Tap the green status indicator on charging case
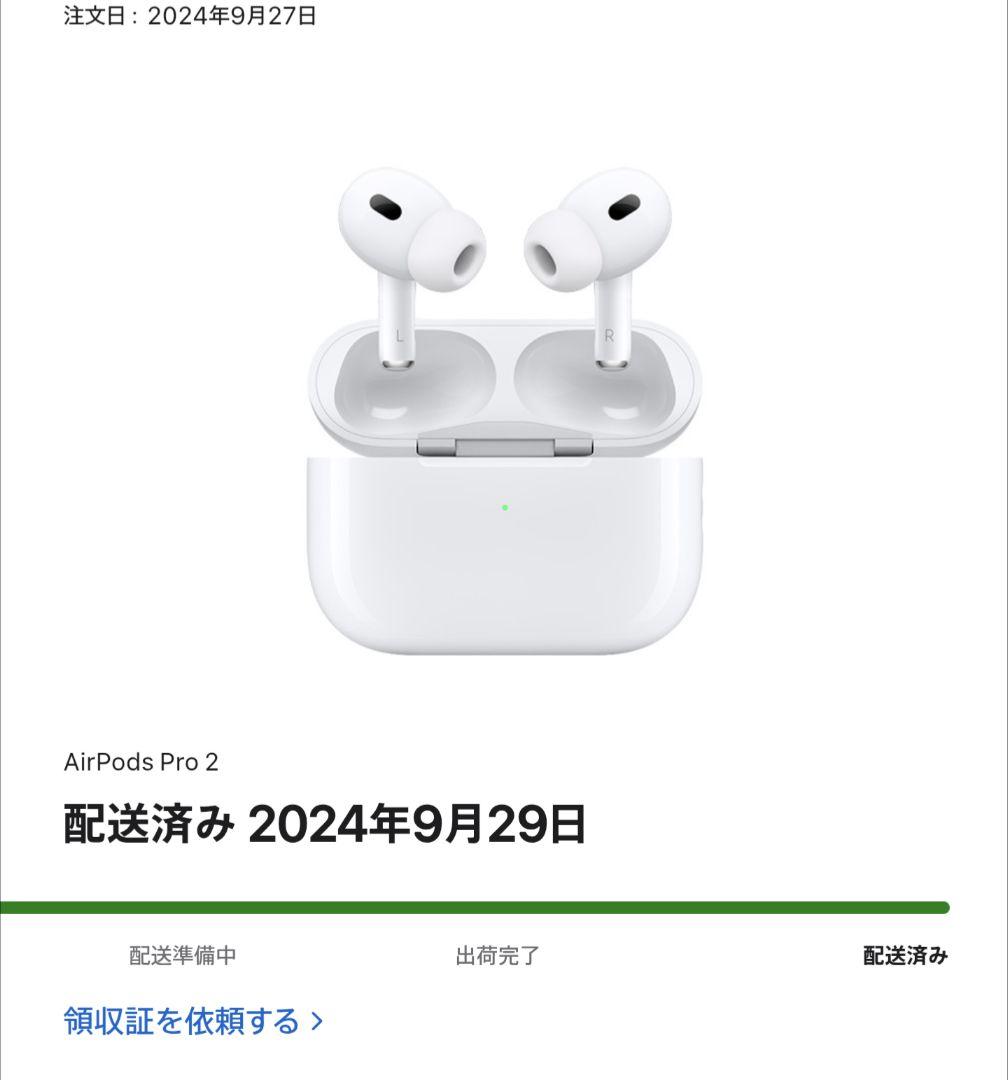The height and width of the screenshot is (1080, 1008). [505, 507]
